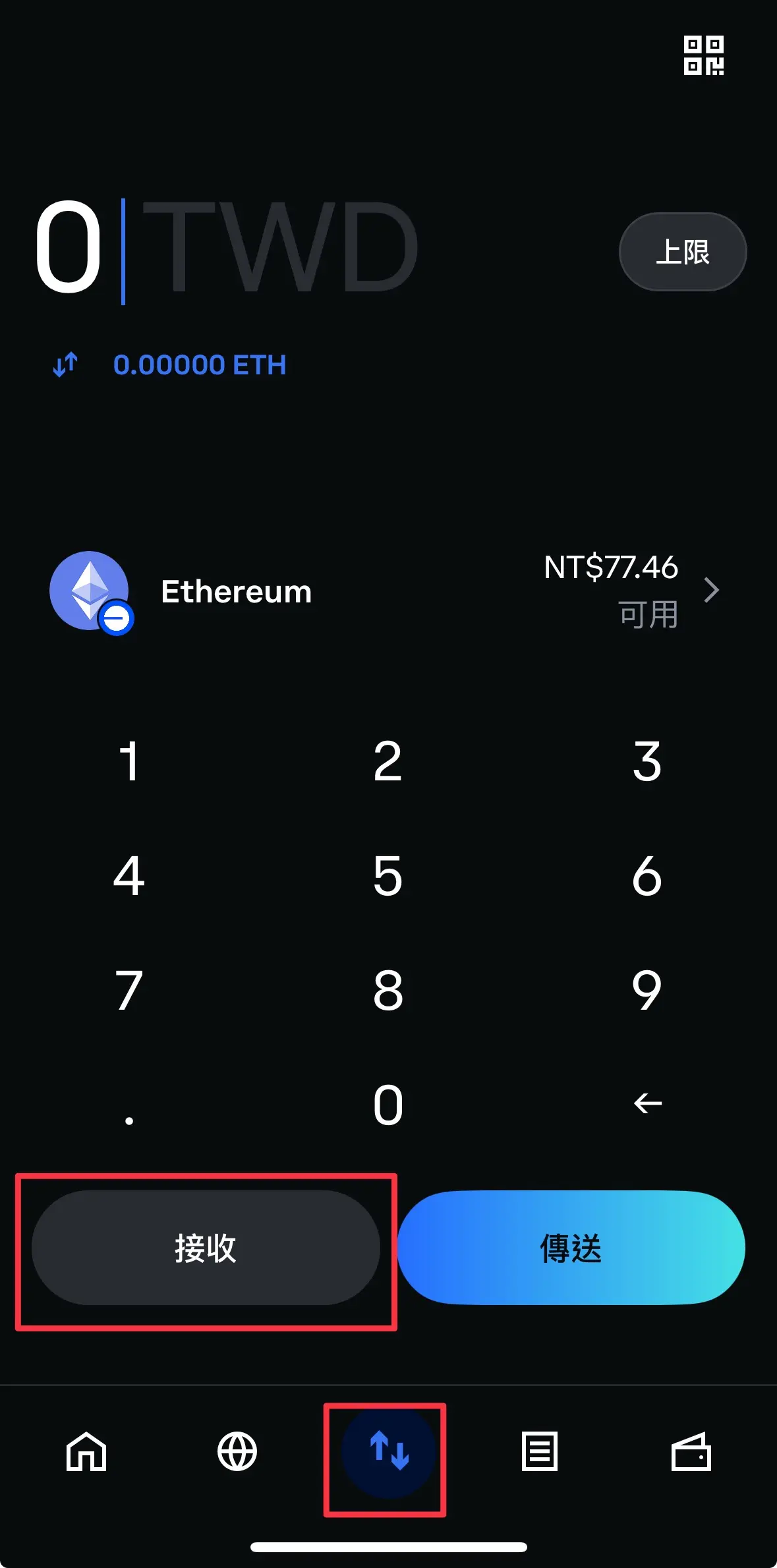
Task: Switch input to ETH units
Action: 199,364
